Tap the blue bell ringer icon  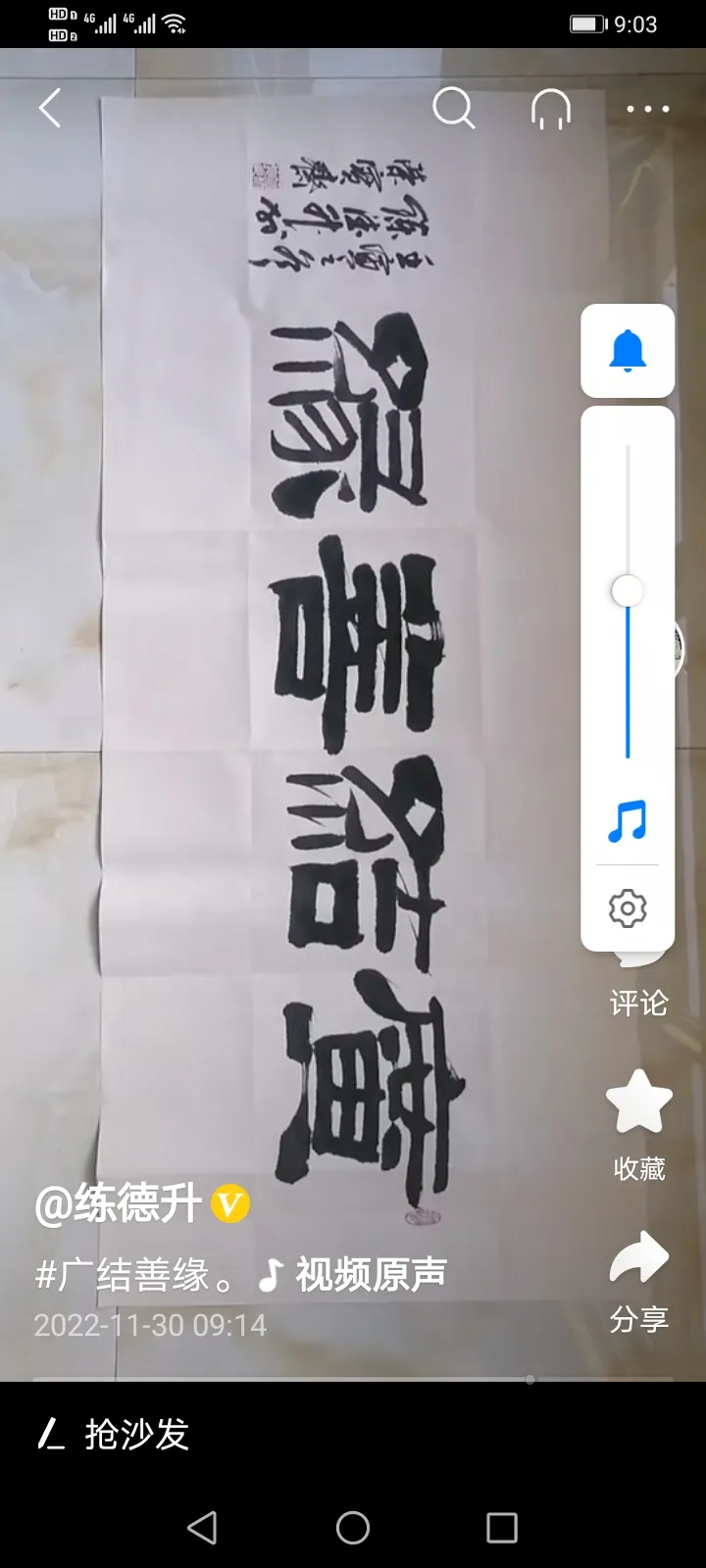(x=628, y=351)
